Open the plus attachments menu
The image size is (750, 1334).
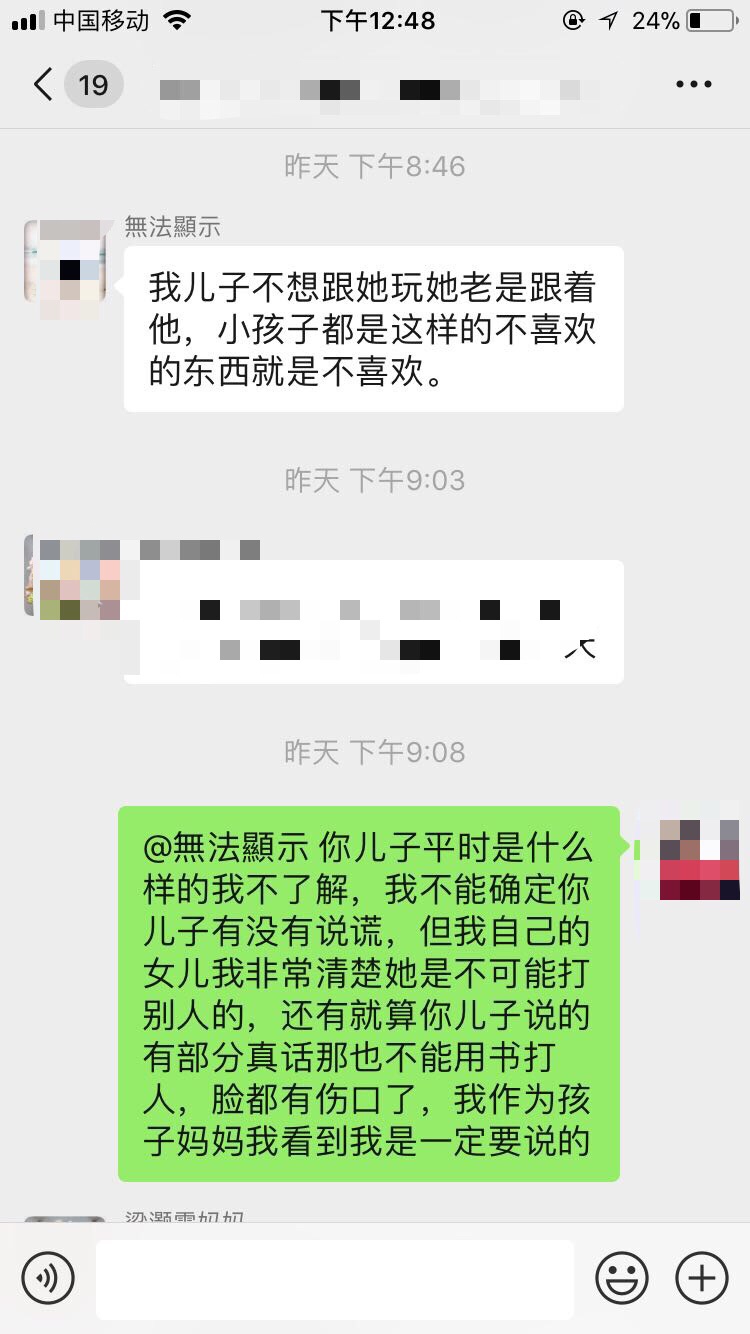[x=702, y=1278]
